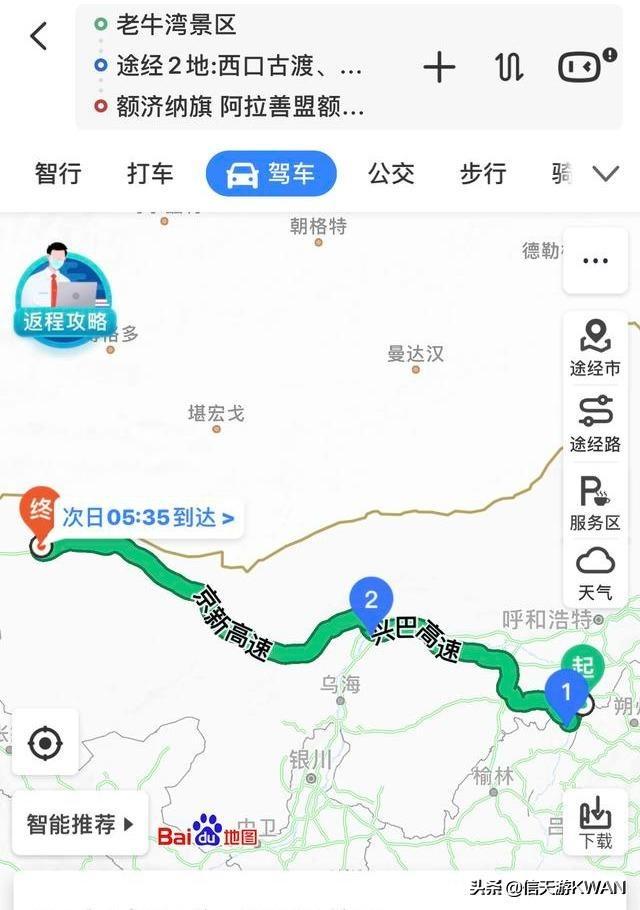Screen dimensions: 640x910
Task: Switch to the 智行 tab
Action: click(x=58, y=173)
